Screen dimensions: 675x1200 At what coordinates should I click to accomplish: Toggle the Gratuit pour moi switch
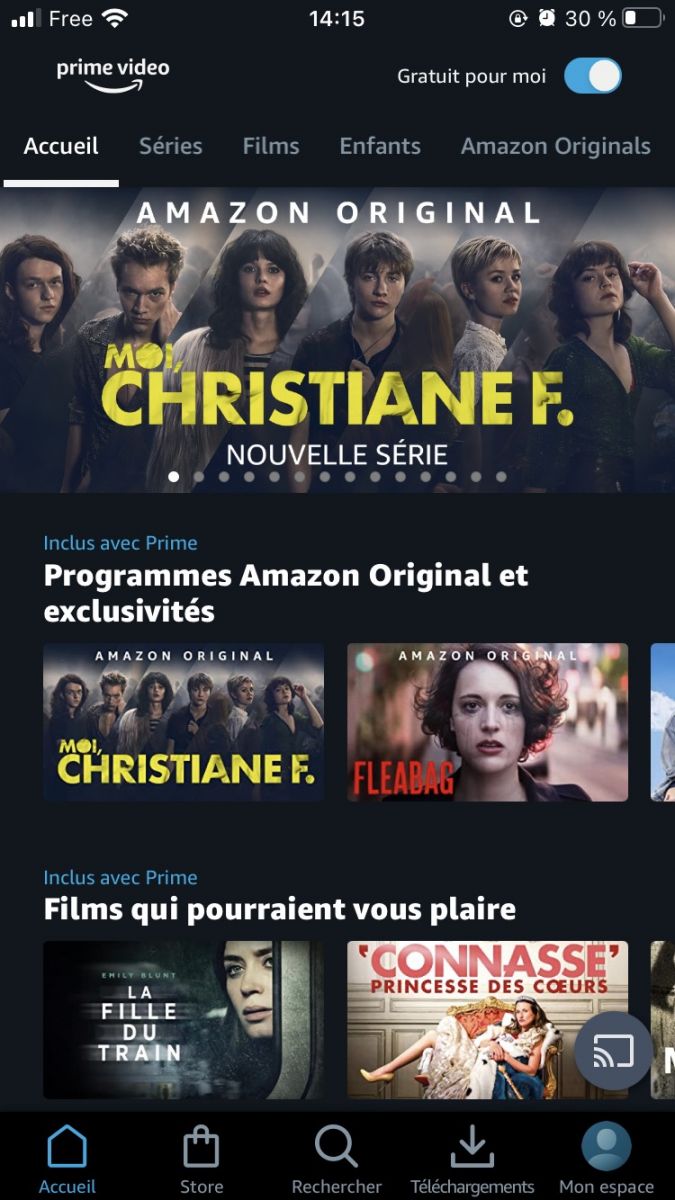pyautogui.click(x=592, y=76)
